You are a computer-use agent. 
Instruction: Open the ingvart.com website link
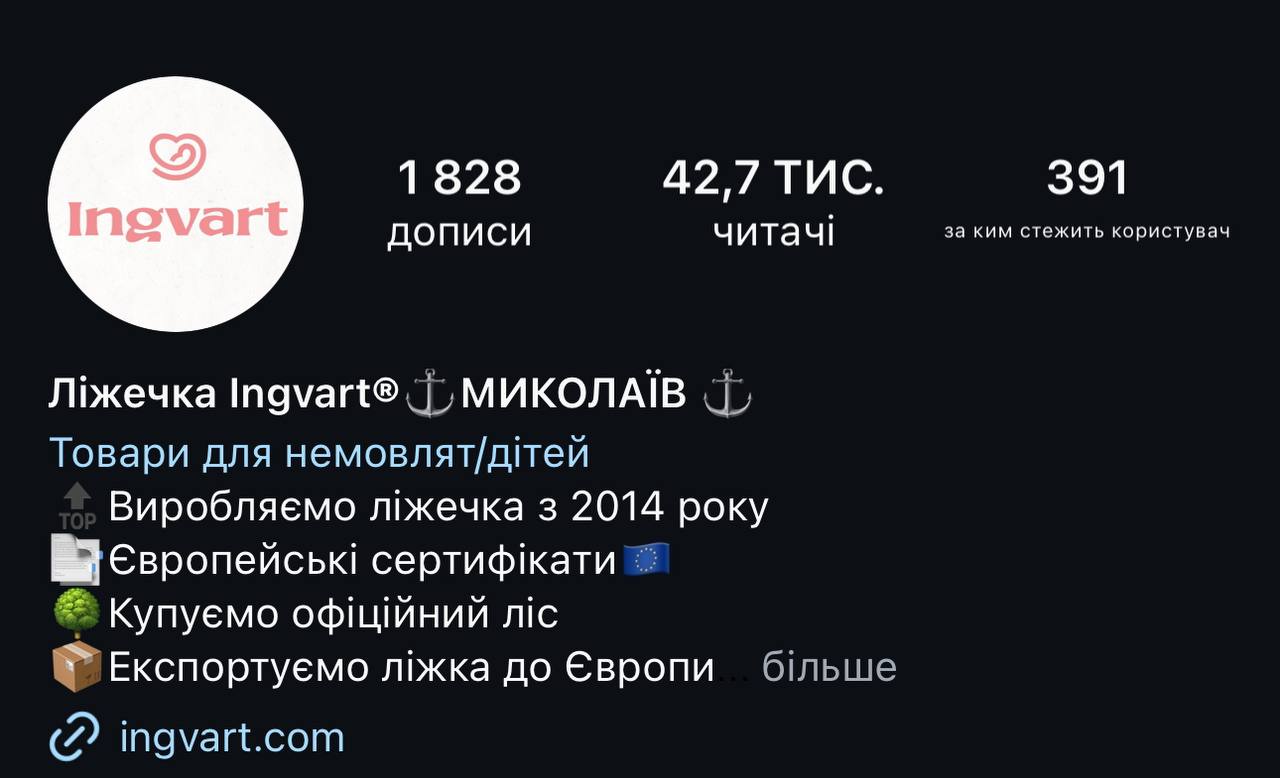point(231,738)
